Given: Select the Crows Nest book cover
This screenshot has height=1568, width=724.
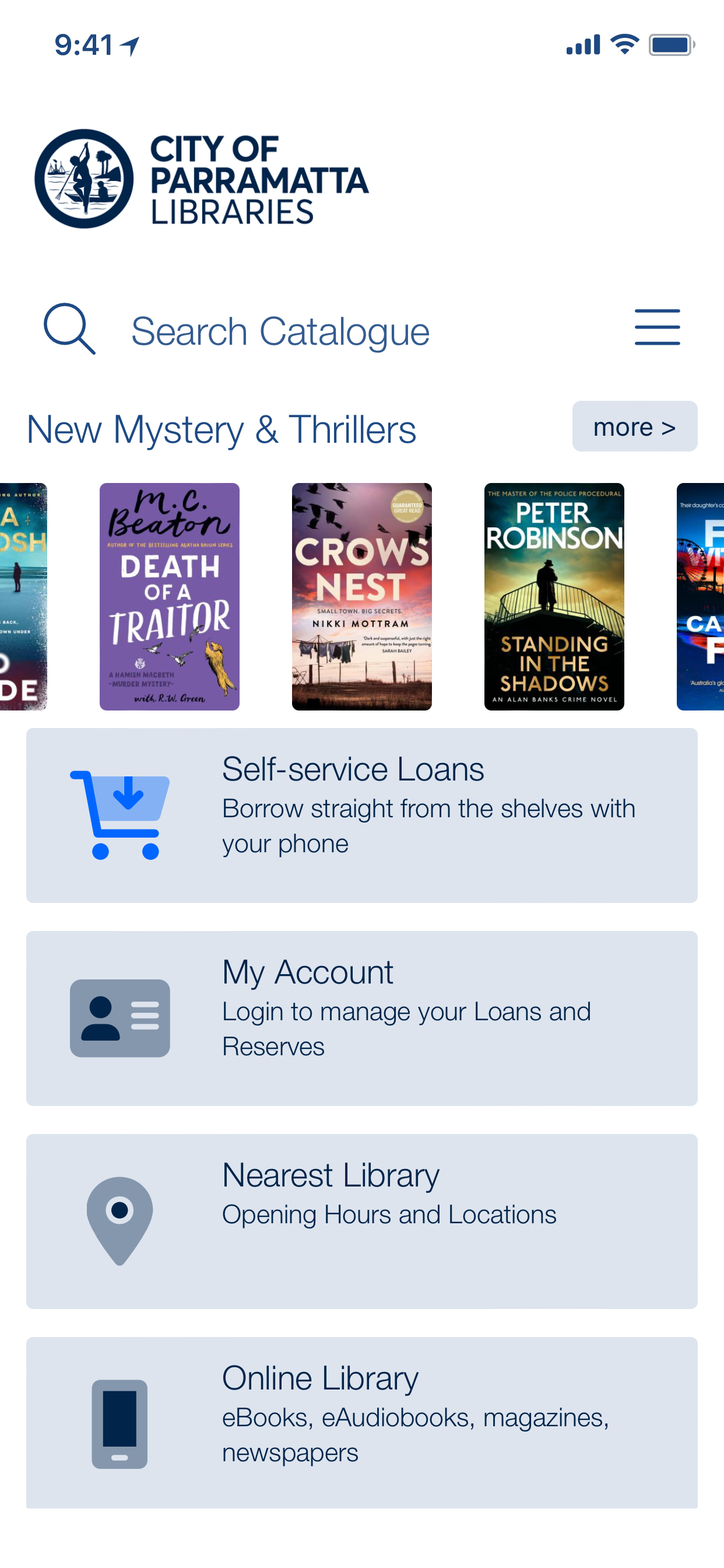Looking at the screenshot, I should [361, 596].
